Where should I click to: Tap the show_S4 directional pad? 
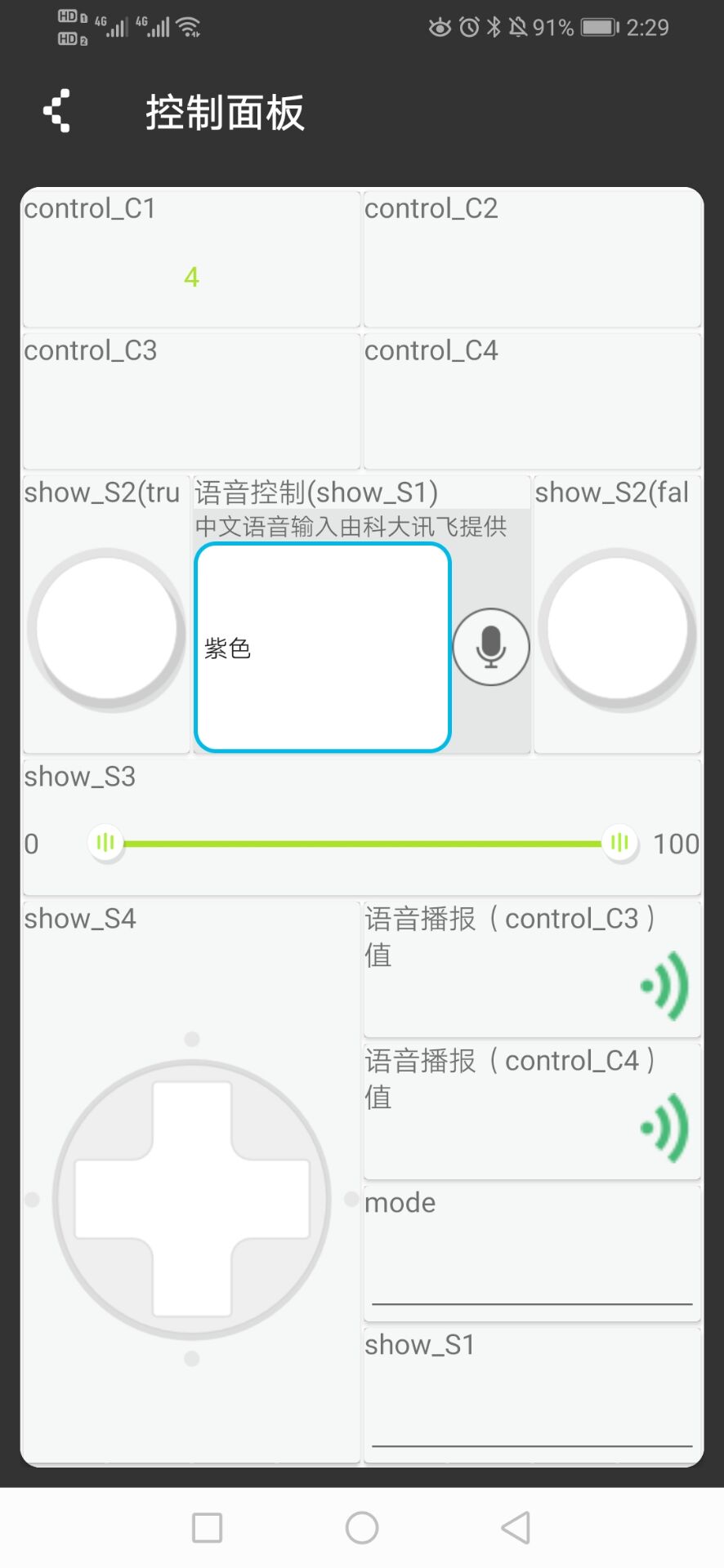click(x=192, y=1199)
